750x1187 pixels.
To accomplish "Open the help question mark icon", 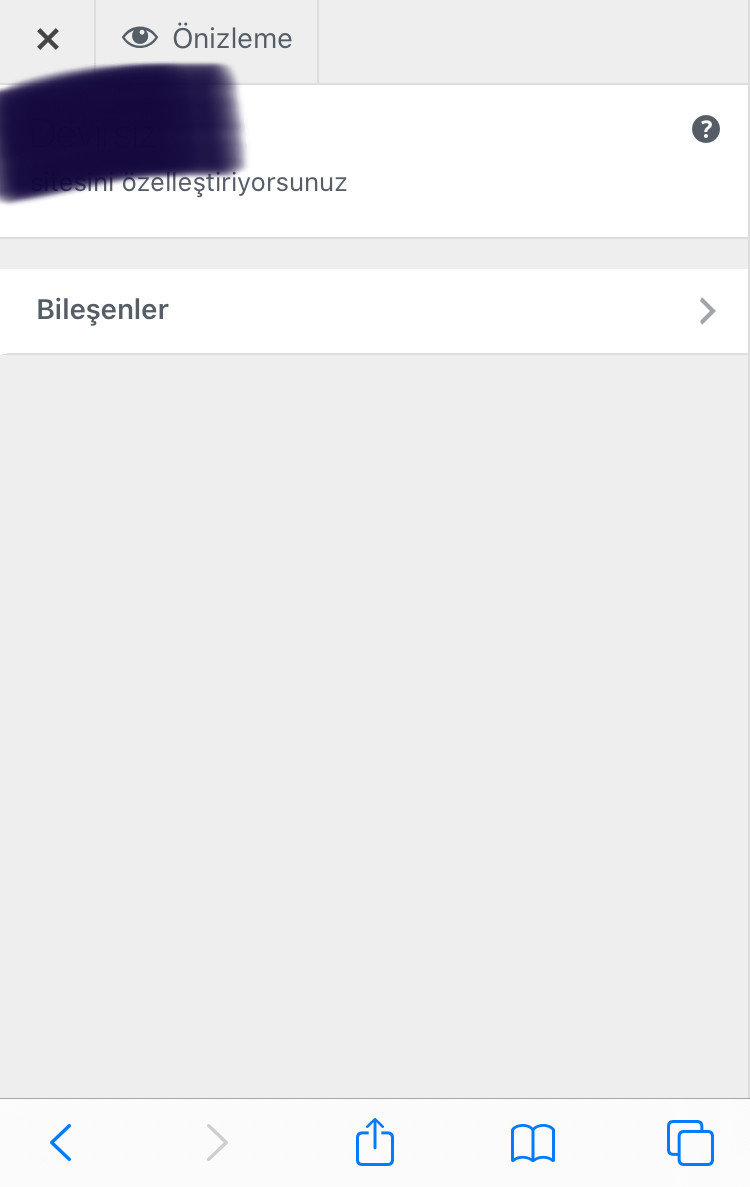I will tap(705, 129).
